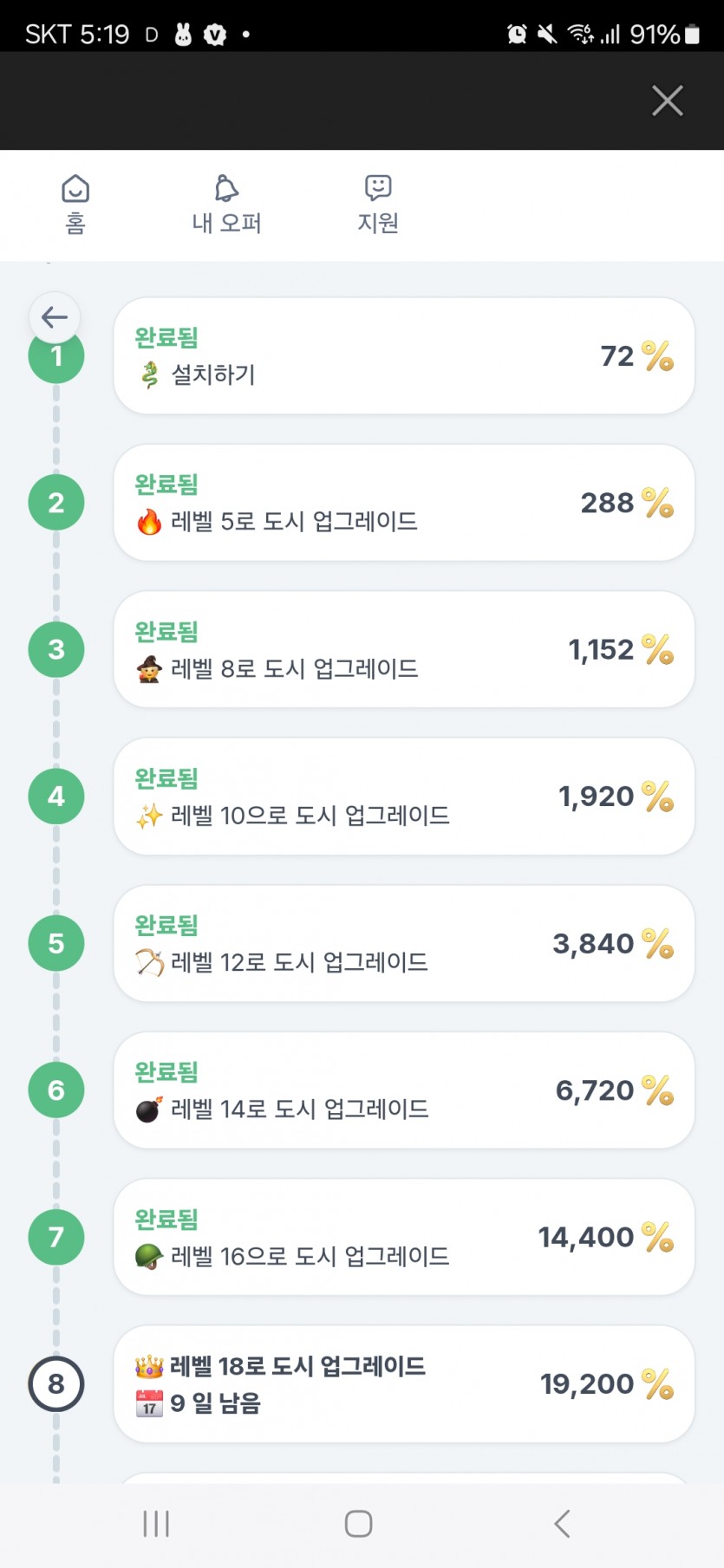Open the 내 오퍼 tab
Viewport: 724px width, 1568px height.
(226, 205)
